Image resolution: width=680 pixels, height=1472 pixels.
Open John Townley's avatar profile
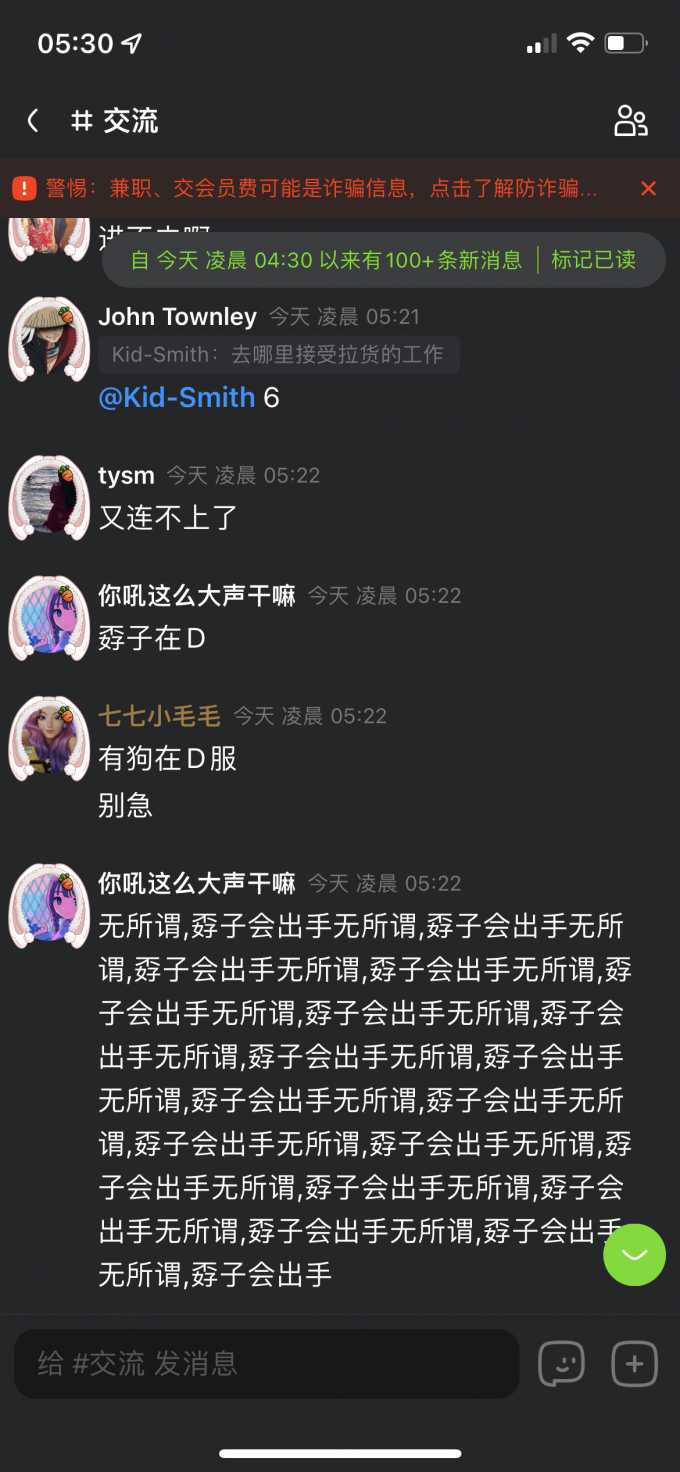[49, 339]
